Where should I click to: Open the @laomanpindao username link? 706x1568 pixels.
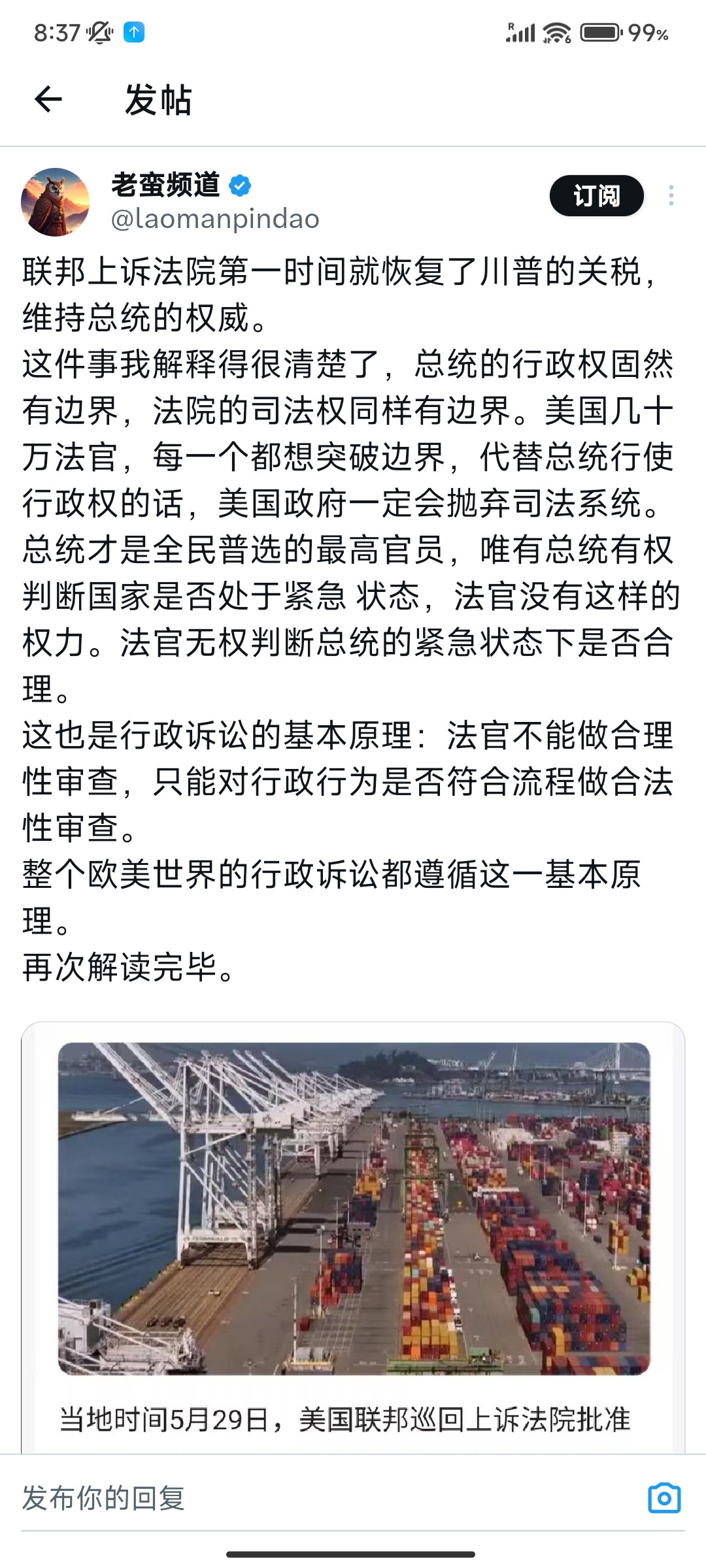[x=215, y=220]
